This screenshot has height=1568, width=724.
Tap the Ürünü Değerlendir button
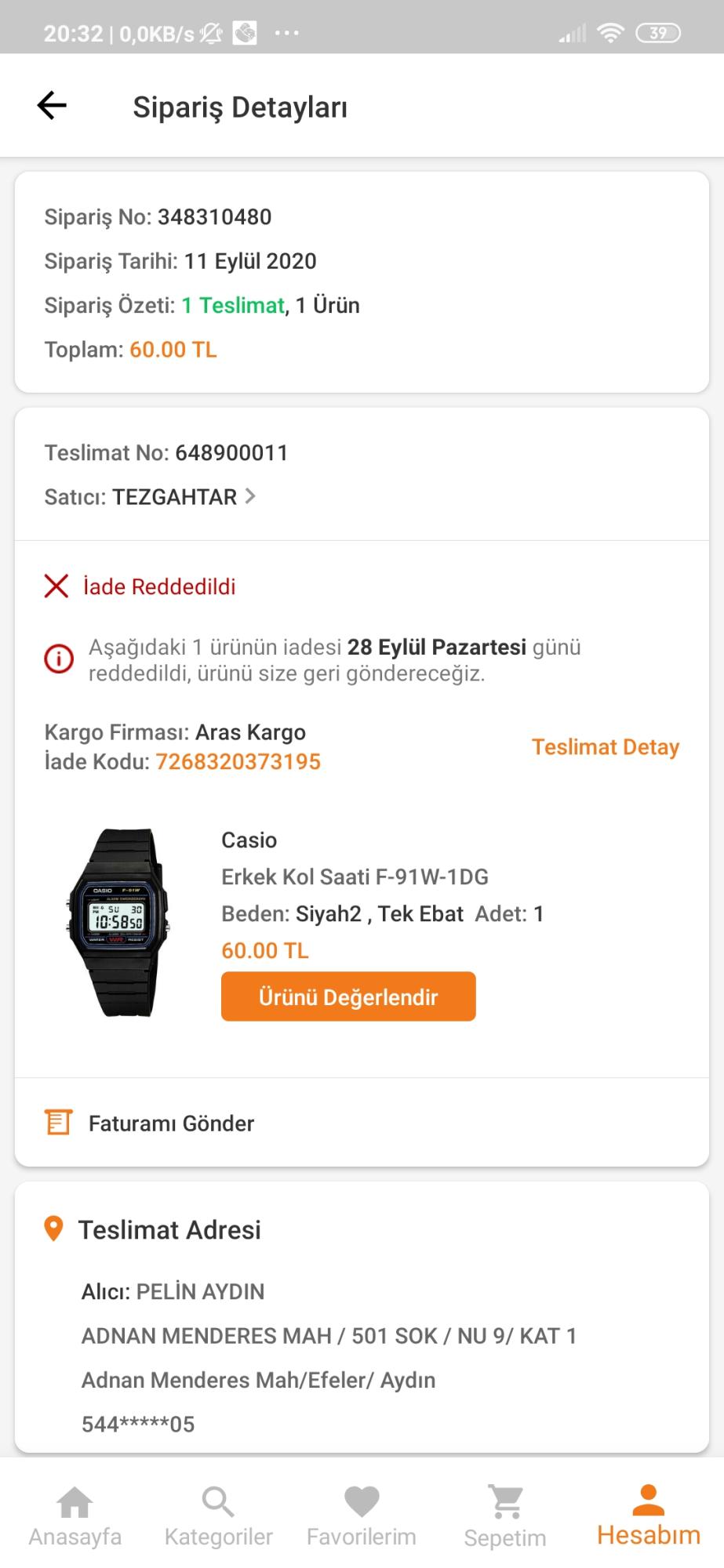348,996
